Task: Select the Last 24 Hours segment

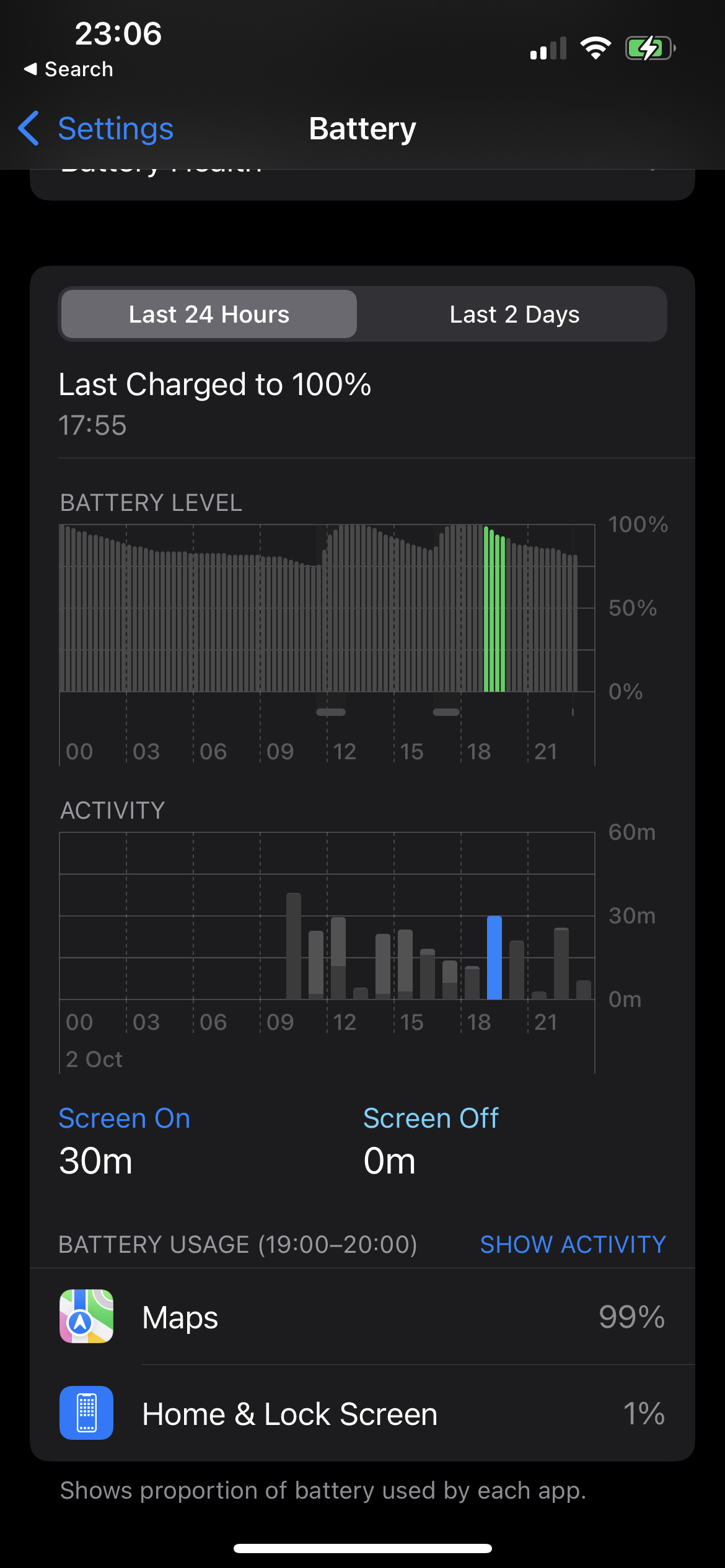Action: 209,315
